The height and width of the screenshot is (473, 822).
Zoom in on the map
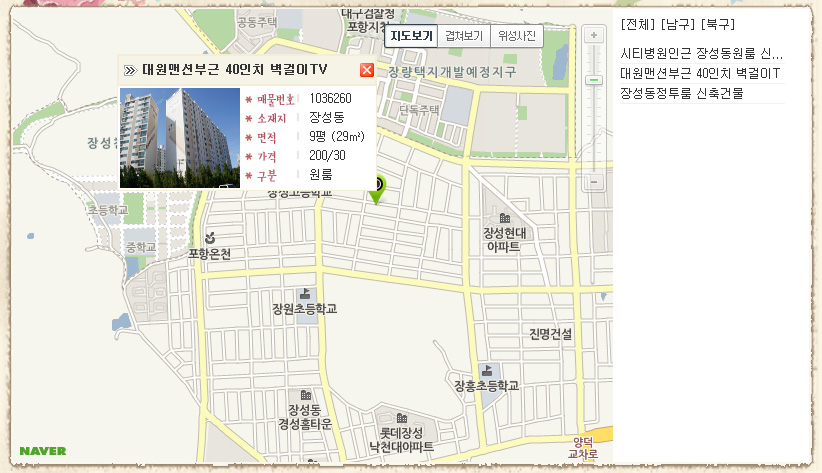click(594, 35)
